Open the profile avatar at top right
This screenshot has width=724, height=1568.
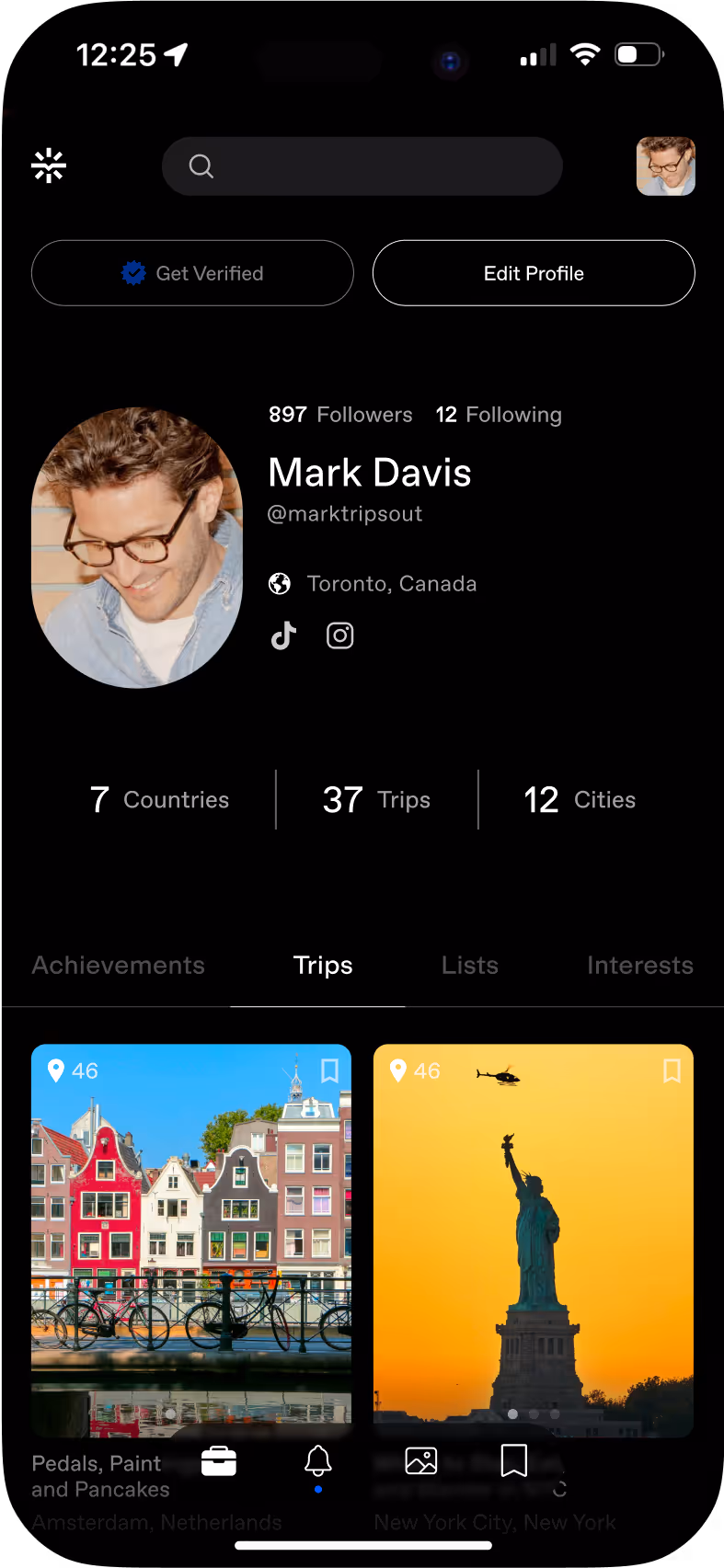[665, 166]
